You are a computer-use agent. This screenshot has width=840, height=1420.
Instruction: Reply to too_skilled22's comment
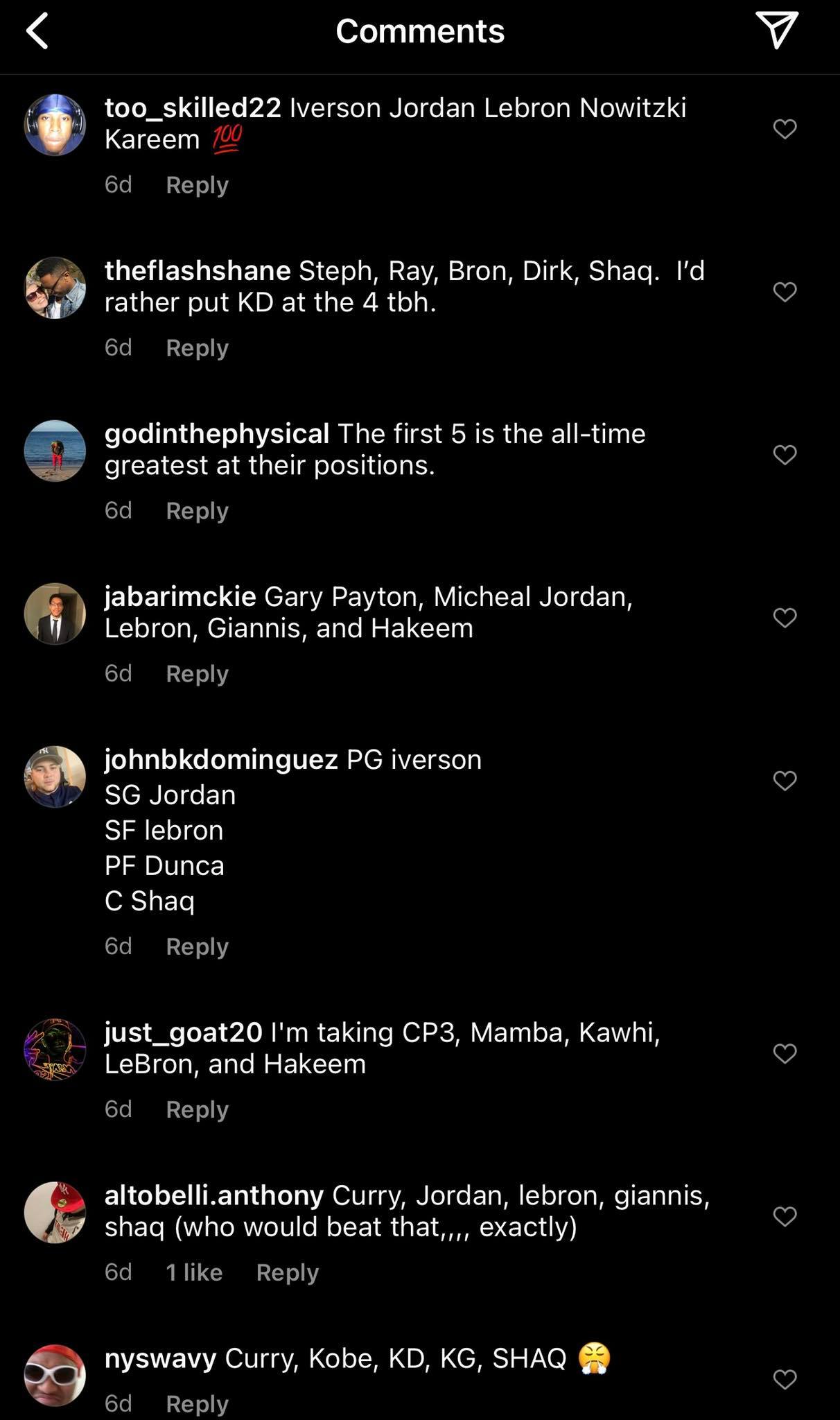coord(197,185)
